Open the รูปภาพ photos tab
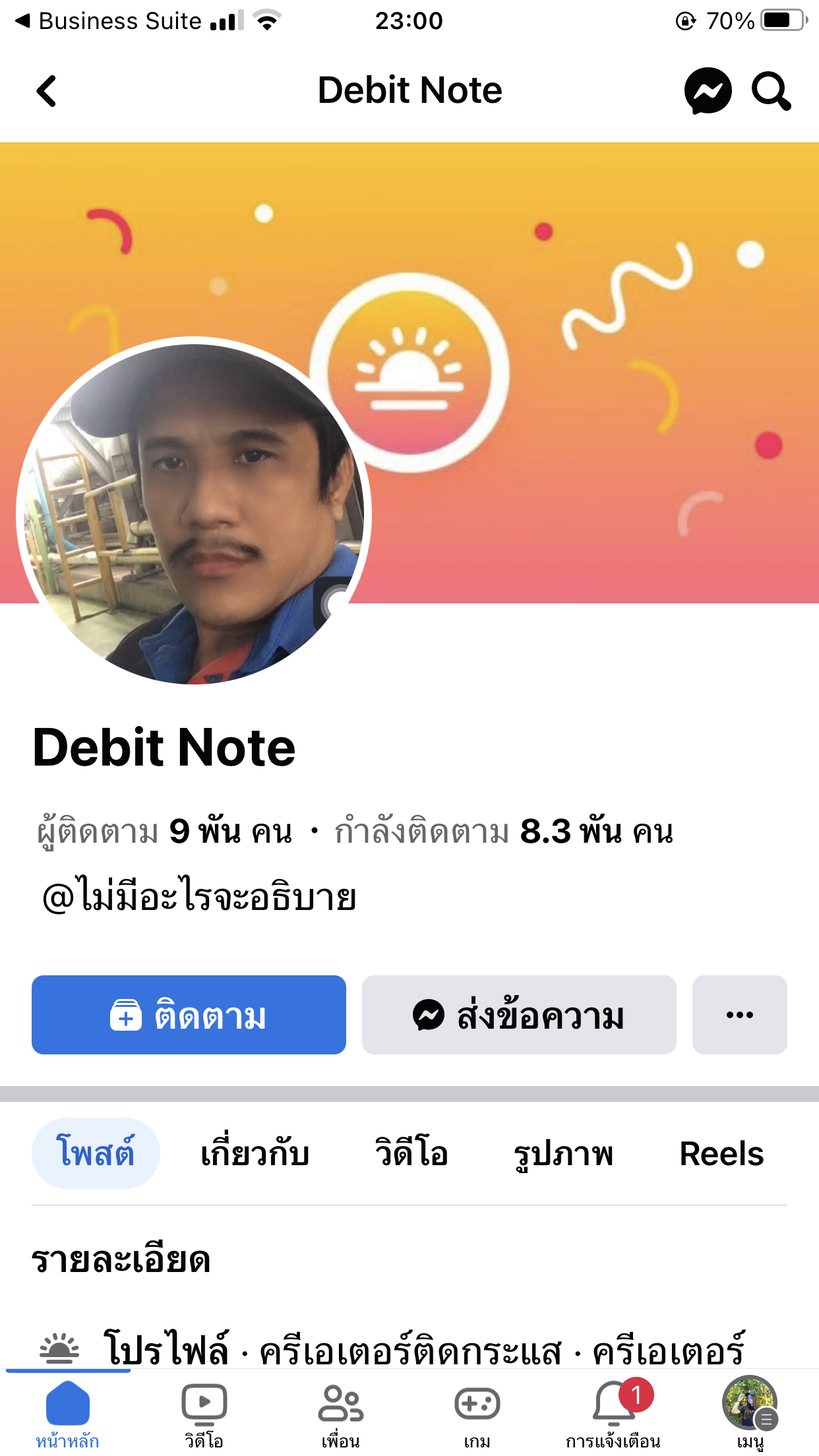The height and width of the screenshot is (1456, 819). coord(563,1153)
